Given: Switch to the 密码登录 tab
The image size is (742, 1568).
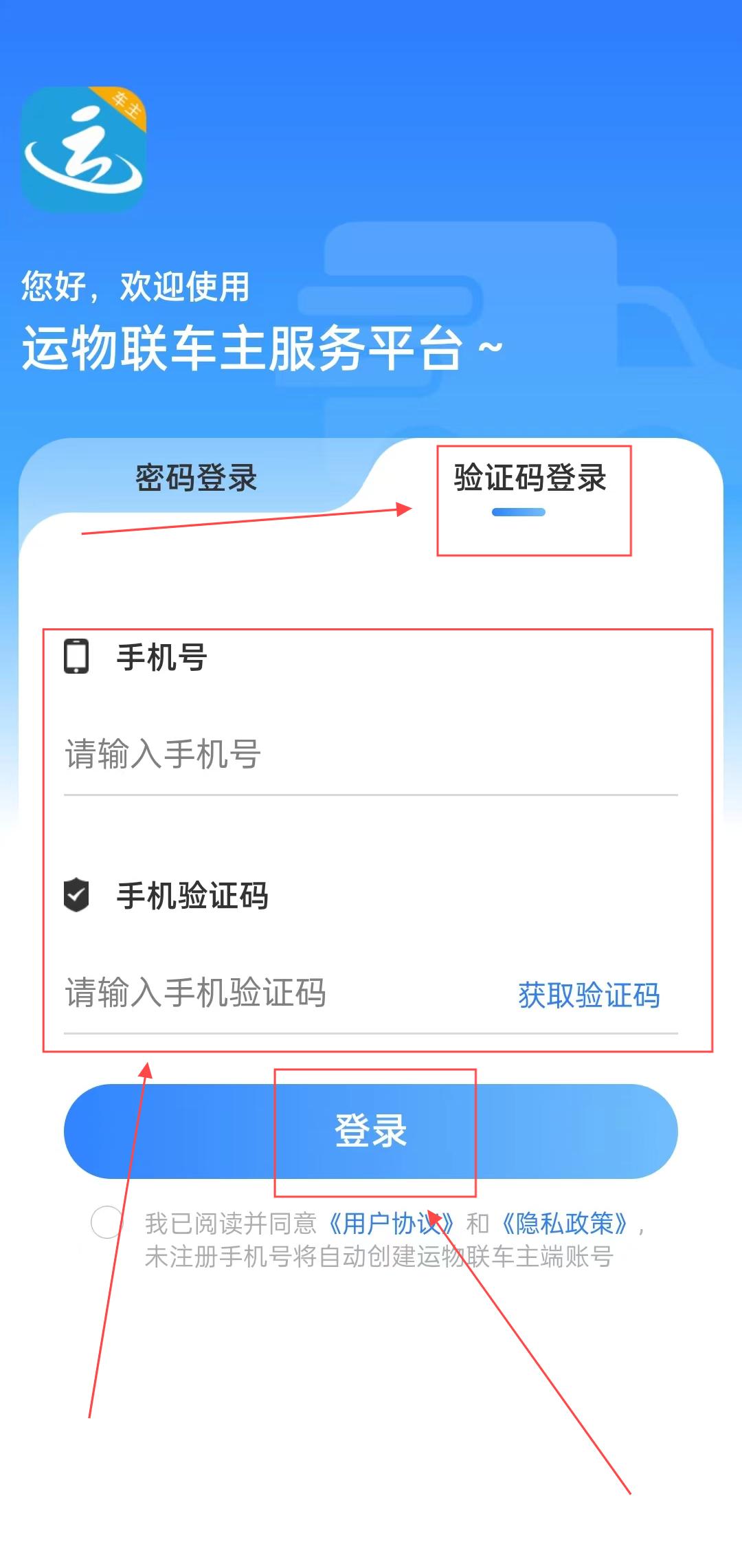Looking at the screenshot, I should [196, 478].
